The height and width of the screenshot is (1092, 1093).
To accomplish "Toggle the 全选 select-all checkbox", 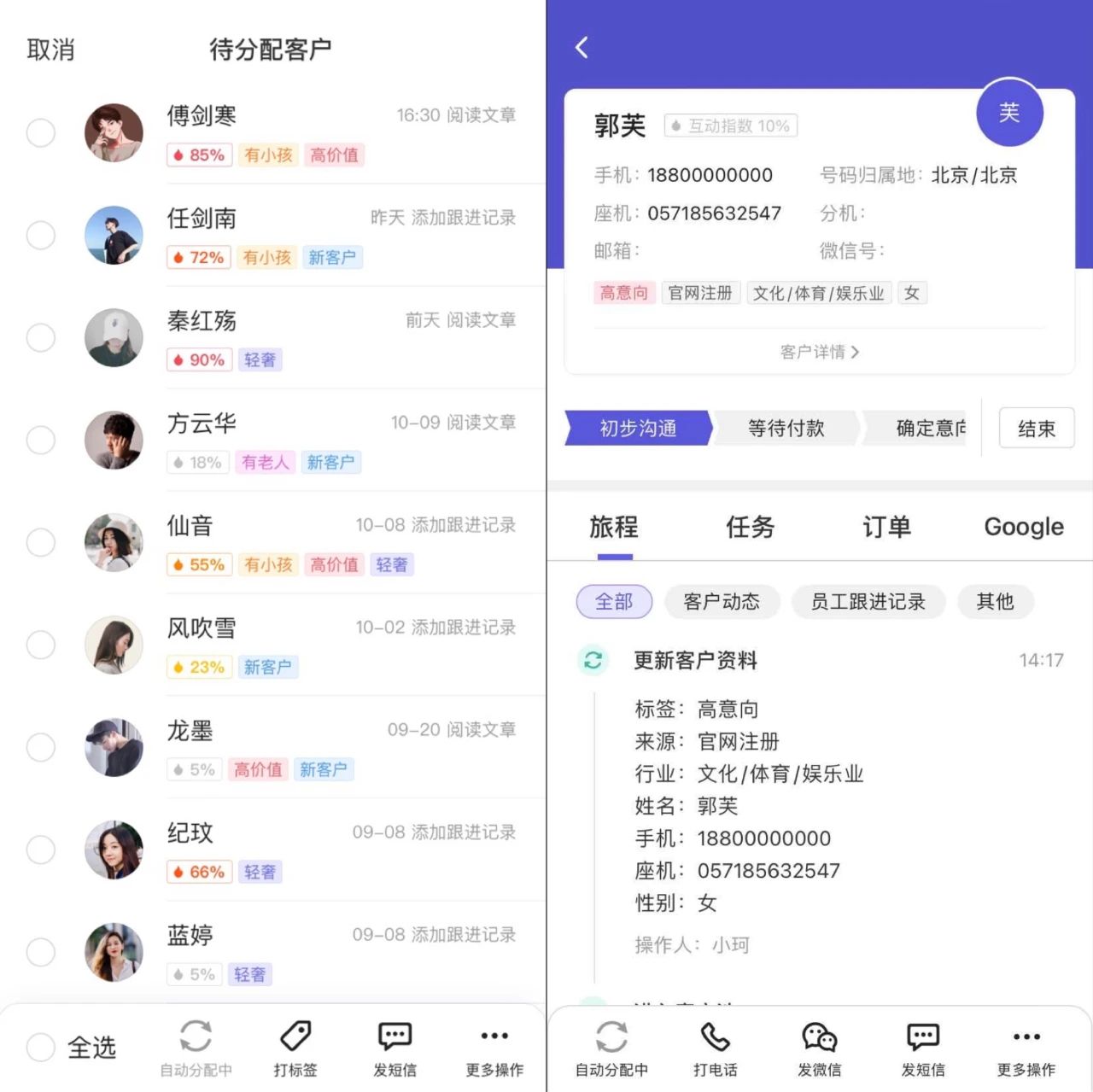I will 40,1047.
